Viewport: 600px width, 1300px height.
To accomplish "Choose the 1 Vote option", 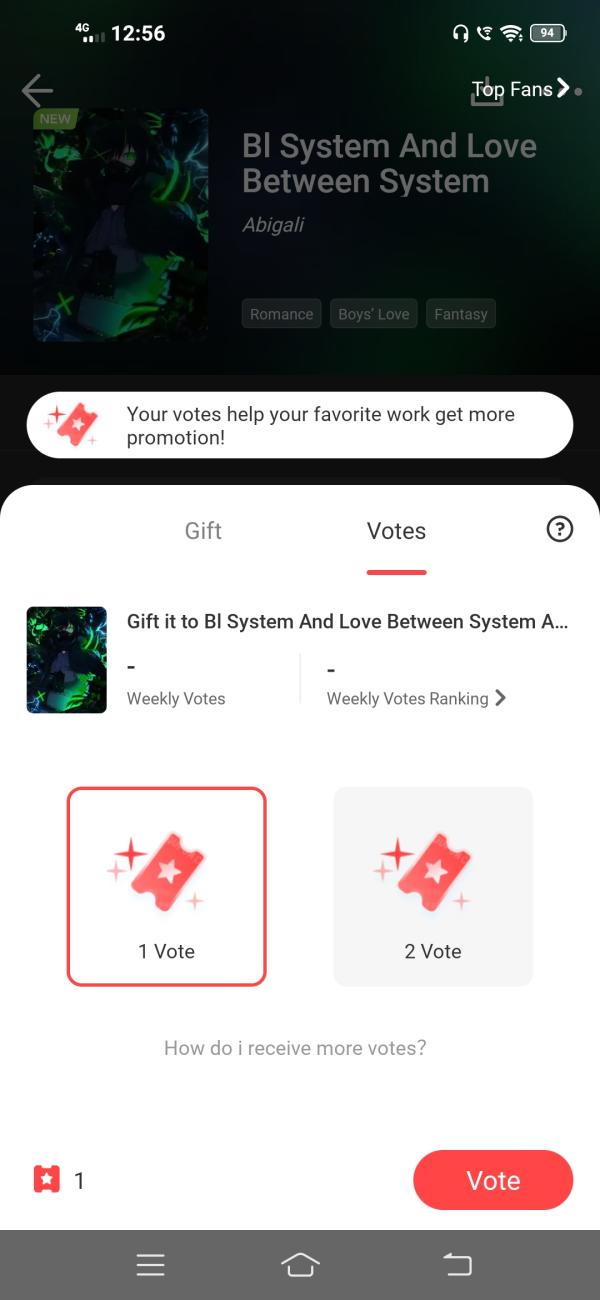I will pyautogui.click(x=166, y=886).
